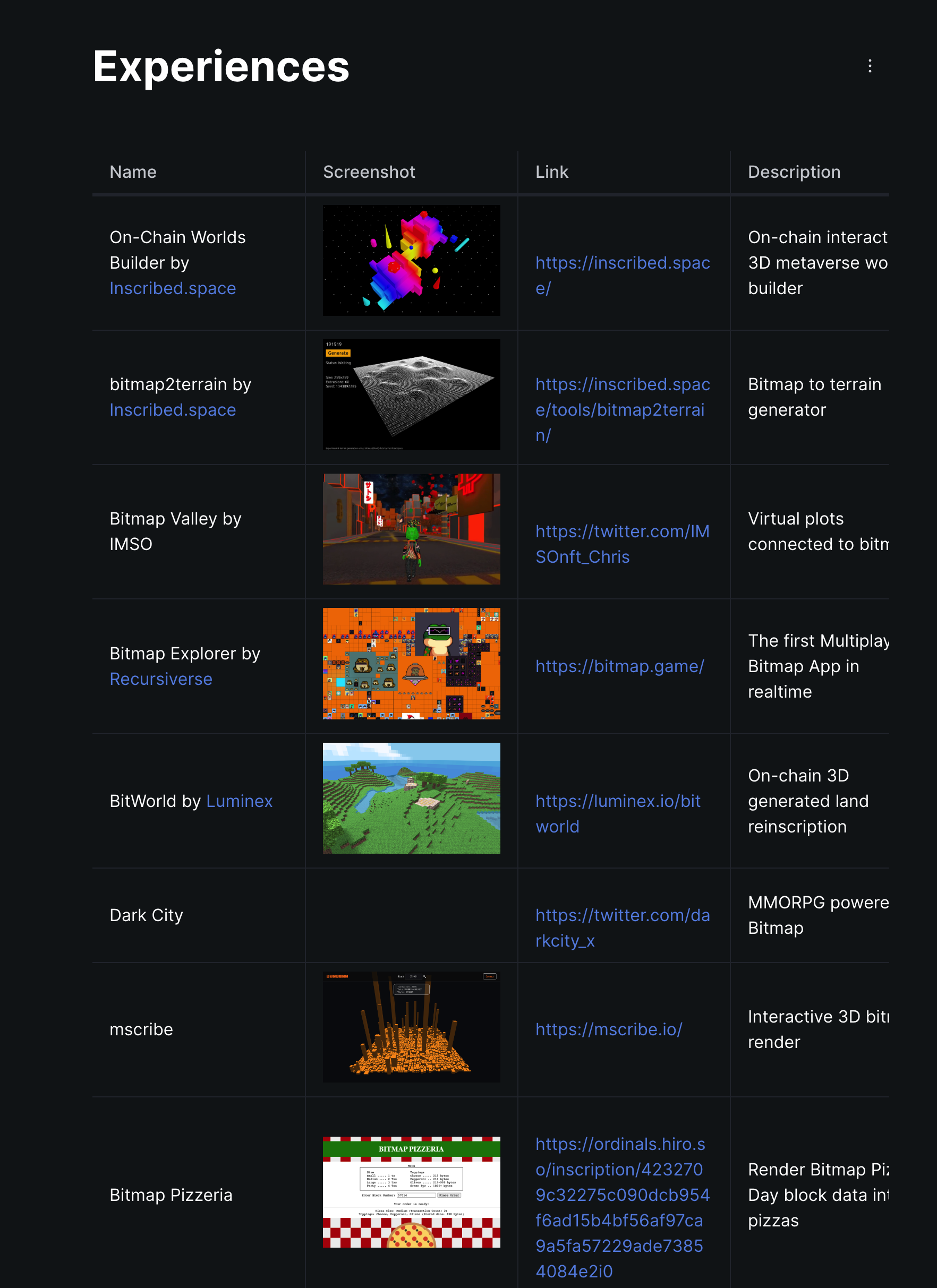Open the Luminex link next to BitWorld

pos(239,801)
